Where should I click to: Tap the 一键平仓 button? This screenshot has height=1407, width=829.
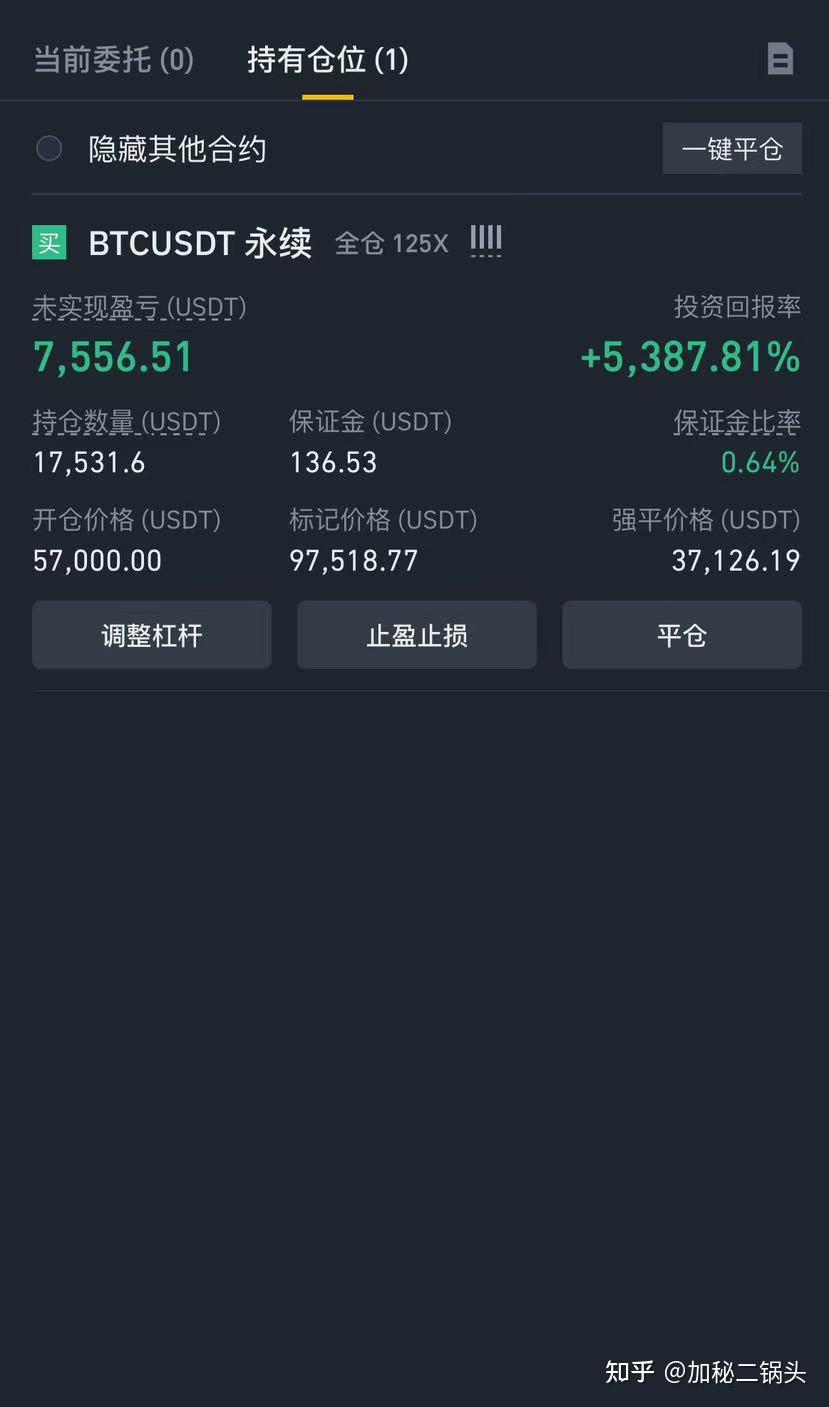pyautogui.click(x=732, y=147)
